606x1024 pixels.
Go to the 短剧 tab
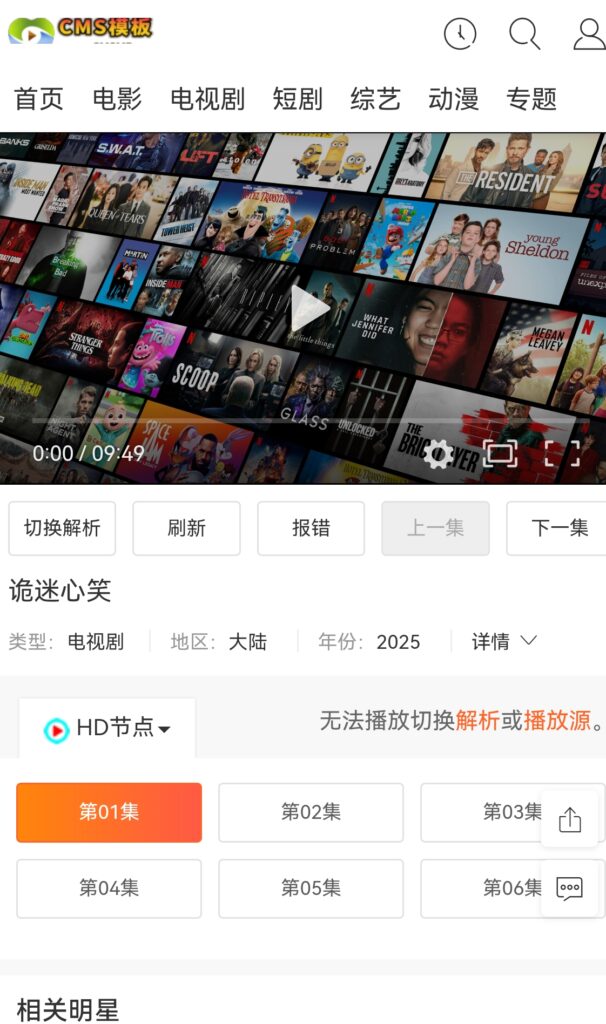[297, 99]
